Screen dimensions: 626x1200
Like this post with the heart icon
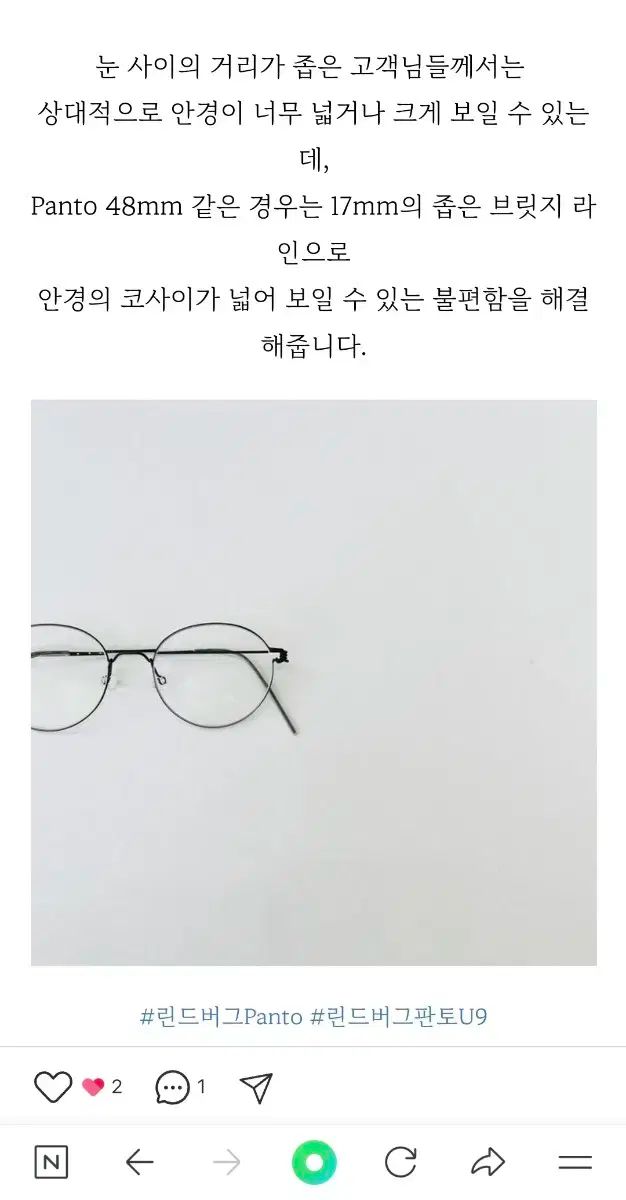pyautogui.click(x=53, y=1087)
